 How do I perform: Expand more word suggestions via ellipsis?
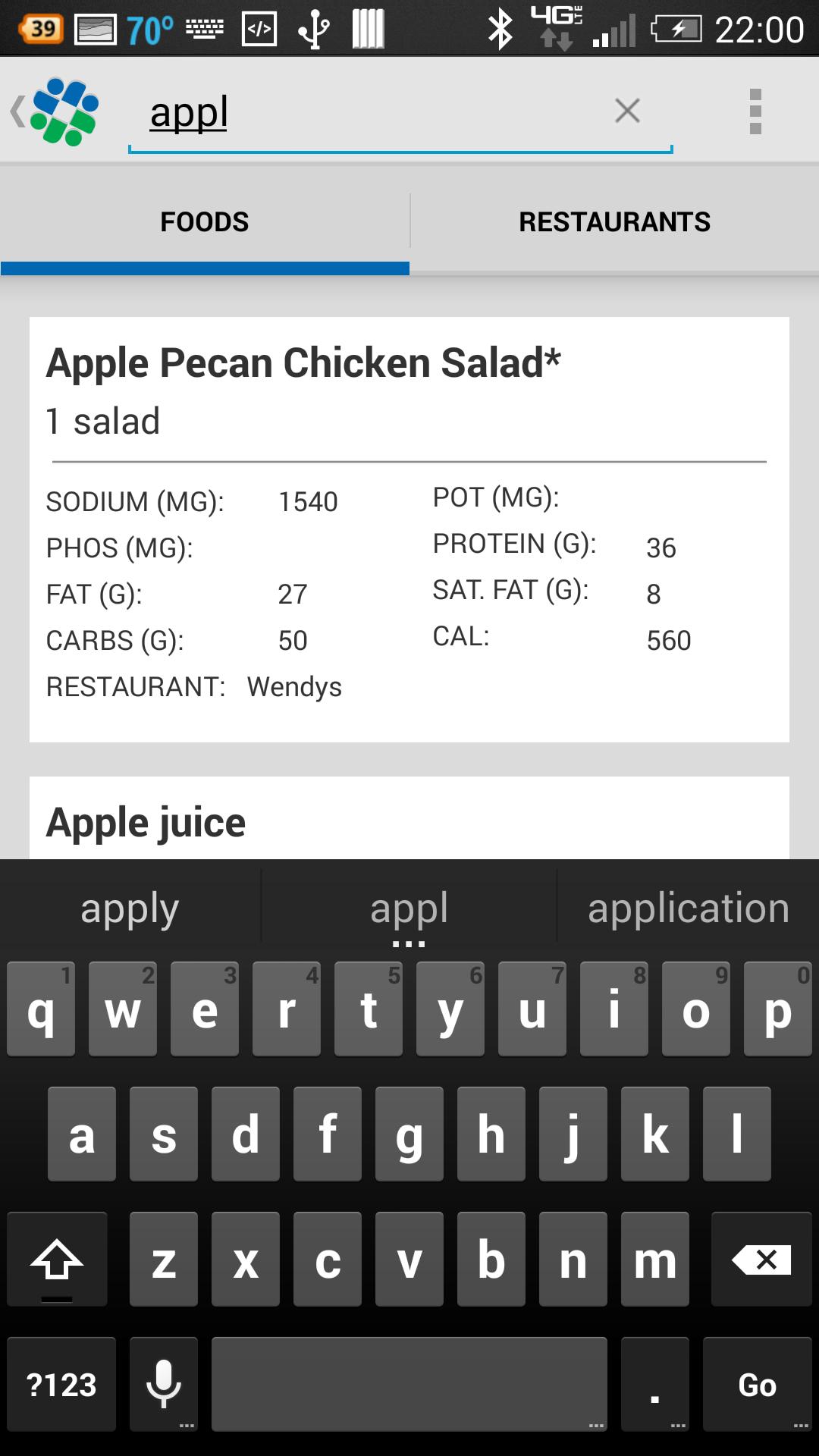coord(409,943)
